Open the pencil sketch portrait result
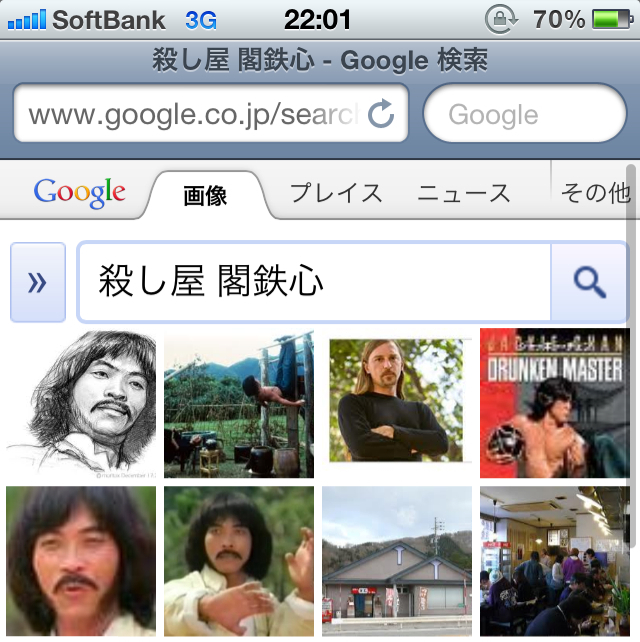Image resolution: width=640 pixels, height=642 pixels. tap(81, 404)
